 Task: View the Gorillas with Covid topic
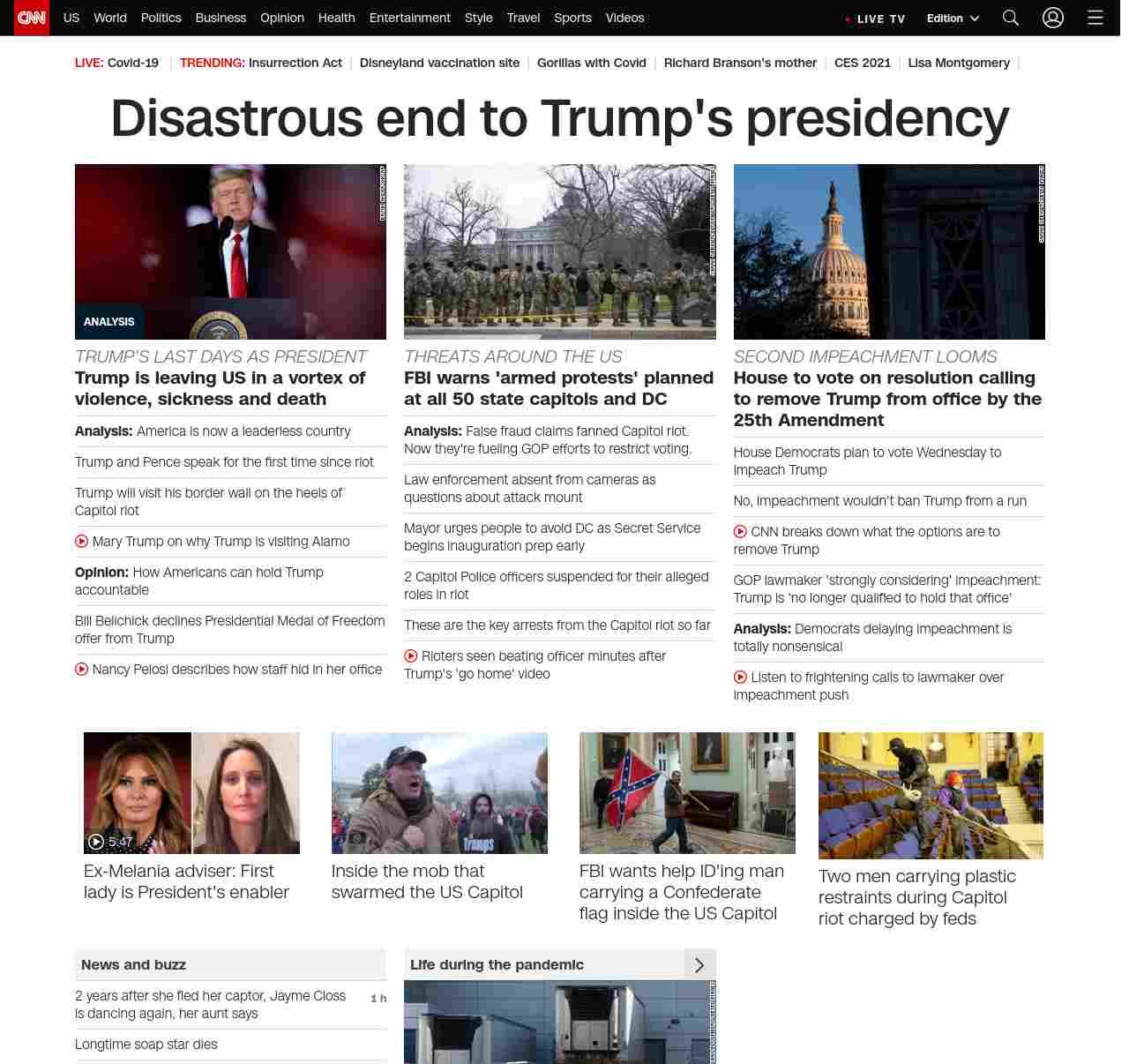pyautogui.click(x=591, y=63)
